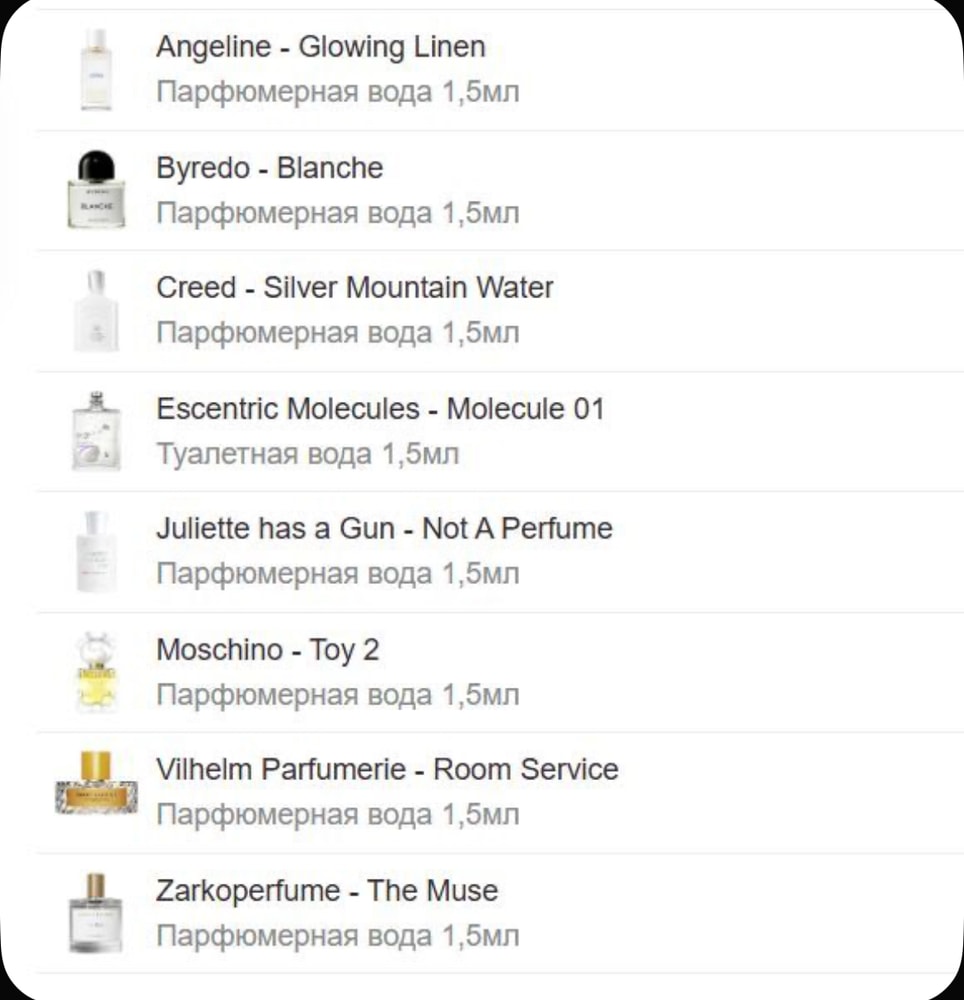Open Creed - Silver Mountain Water
The width and height of the screenshot is (964, 1000).
coord(354,288)
